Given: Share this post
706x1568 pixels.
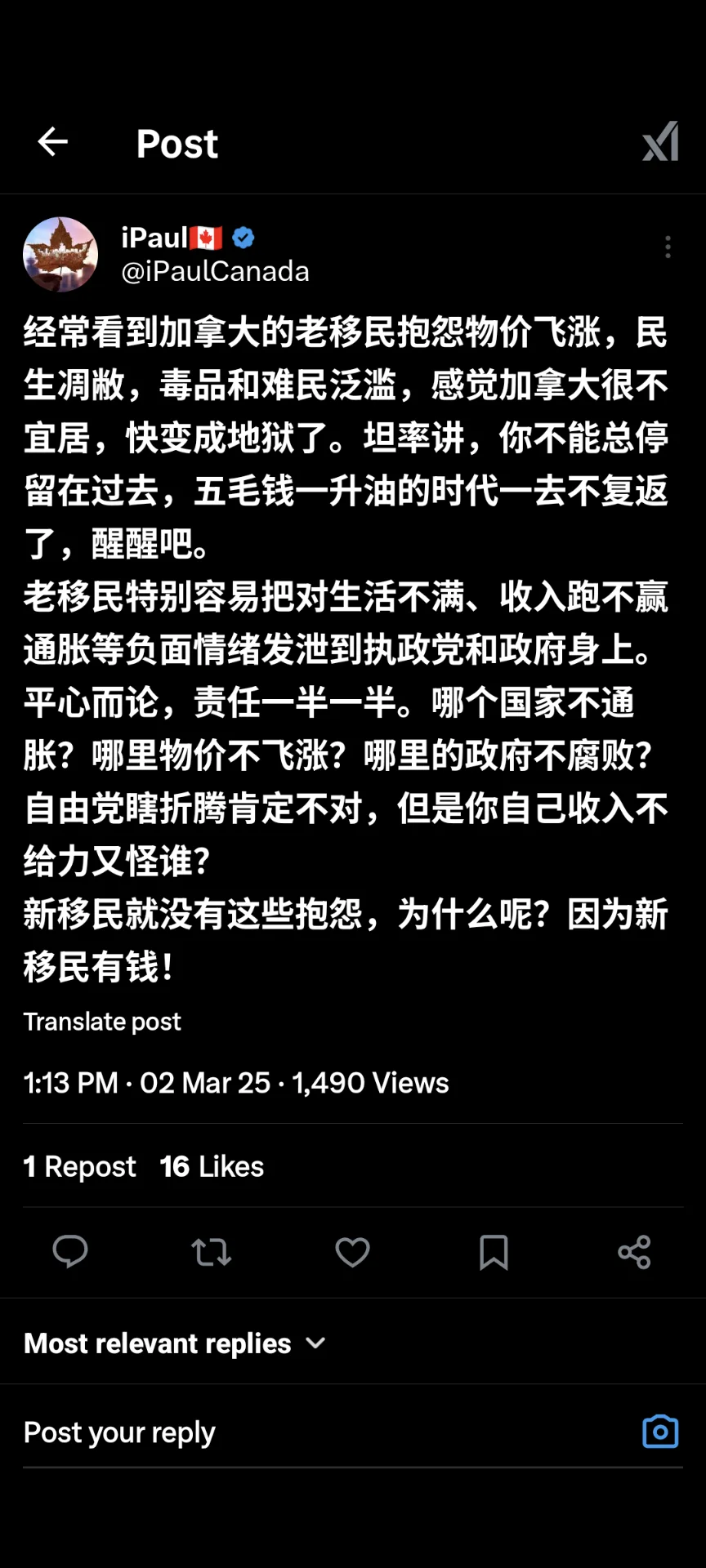Looking at the screenshot, I should tap(634, 1251).
